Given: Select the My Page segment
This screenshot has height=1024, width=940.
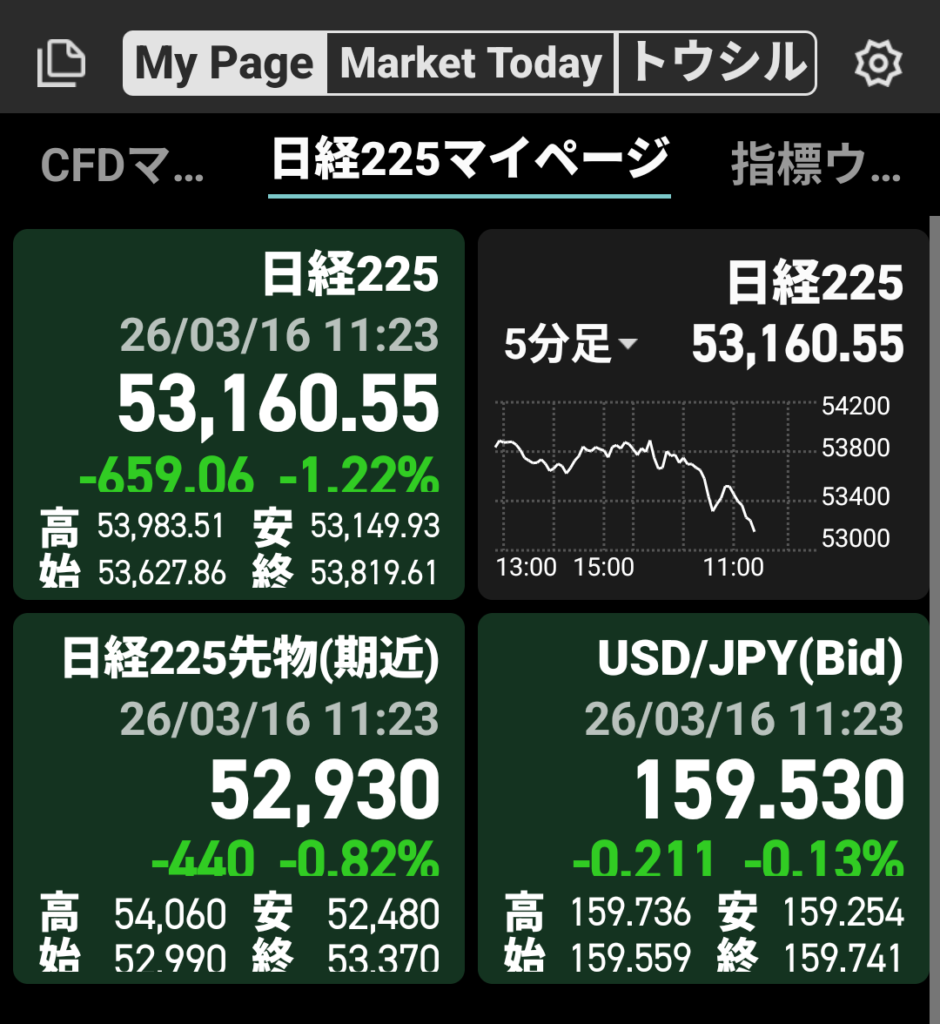Looking at the screenshot, I should coord(225,64).
